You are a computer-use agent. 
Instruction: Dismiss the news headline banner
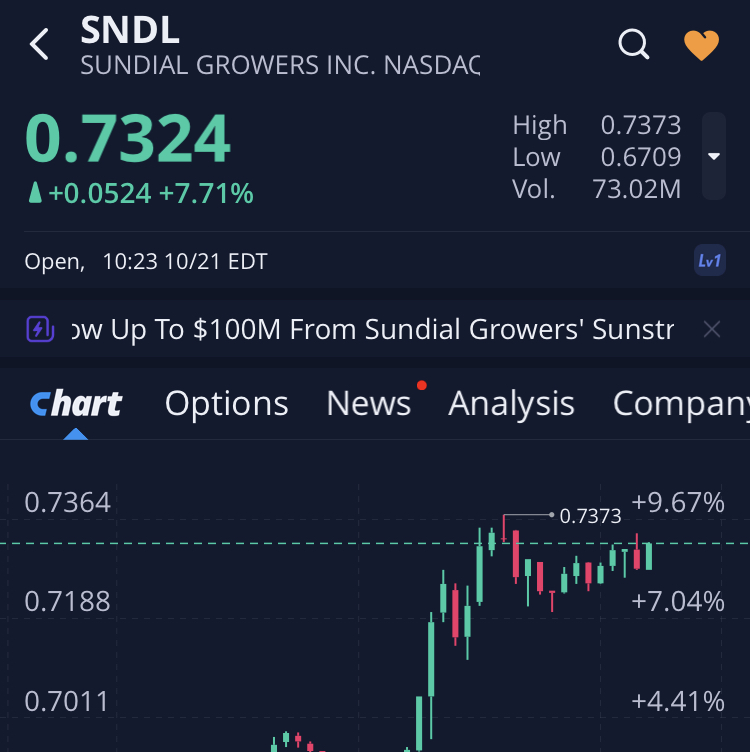pyautogui.click(x=711, y=329)
